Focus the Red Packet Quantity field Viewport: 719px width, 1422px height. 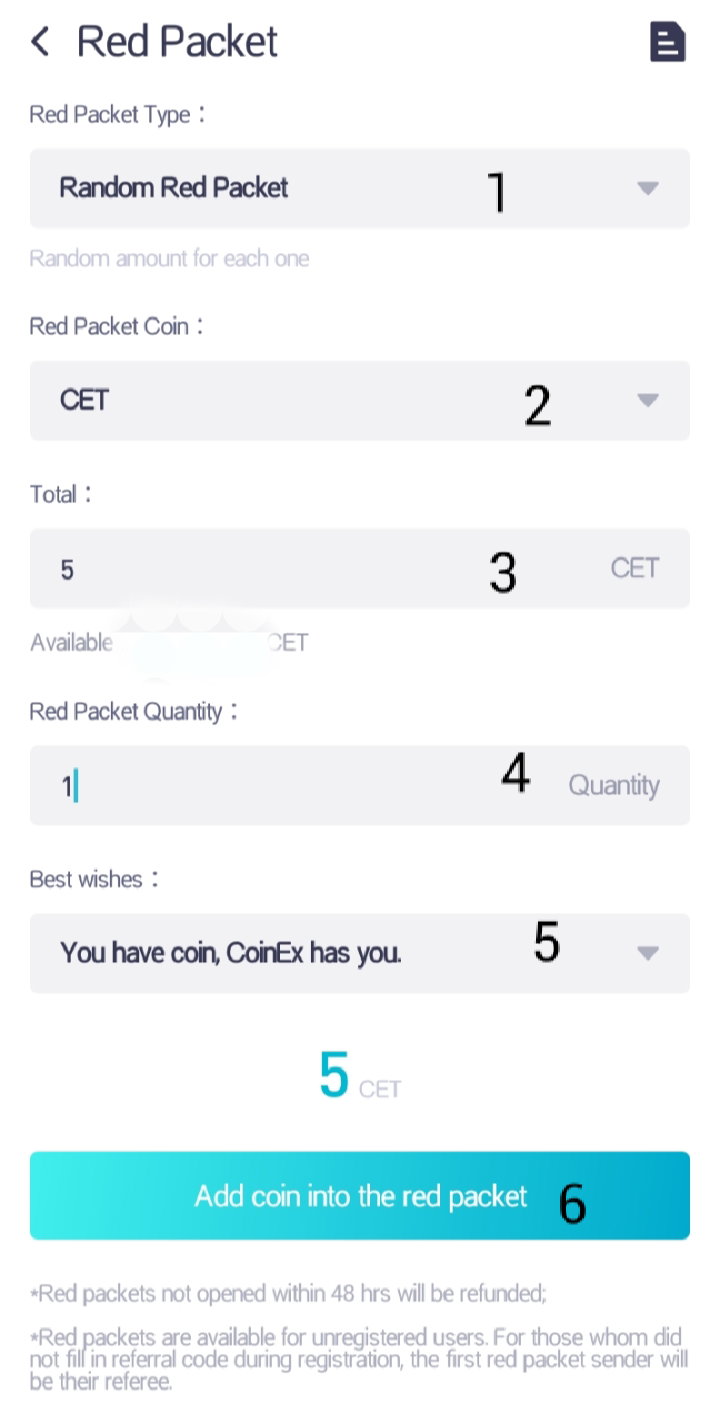pyautogui.click(x=359, y=785)
